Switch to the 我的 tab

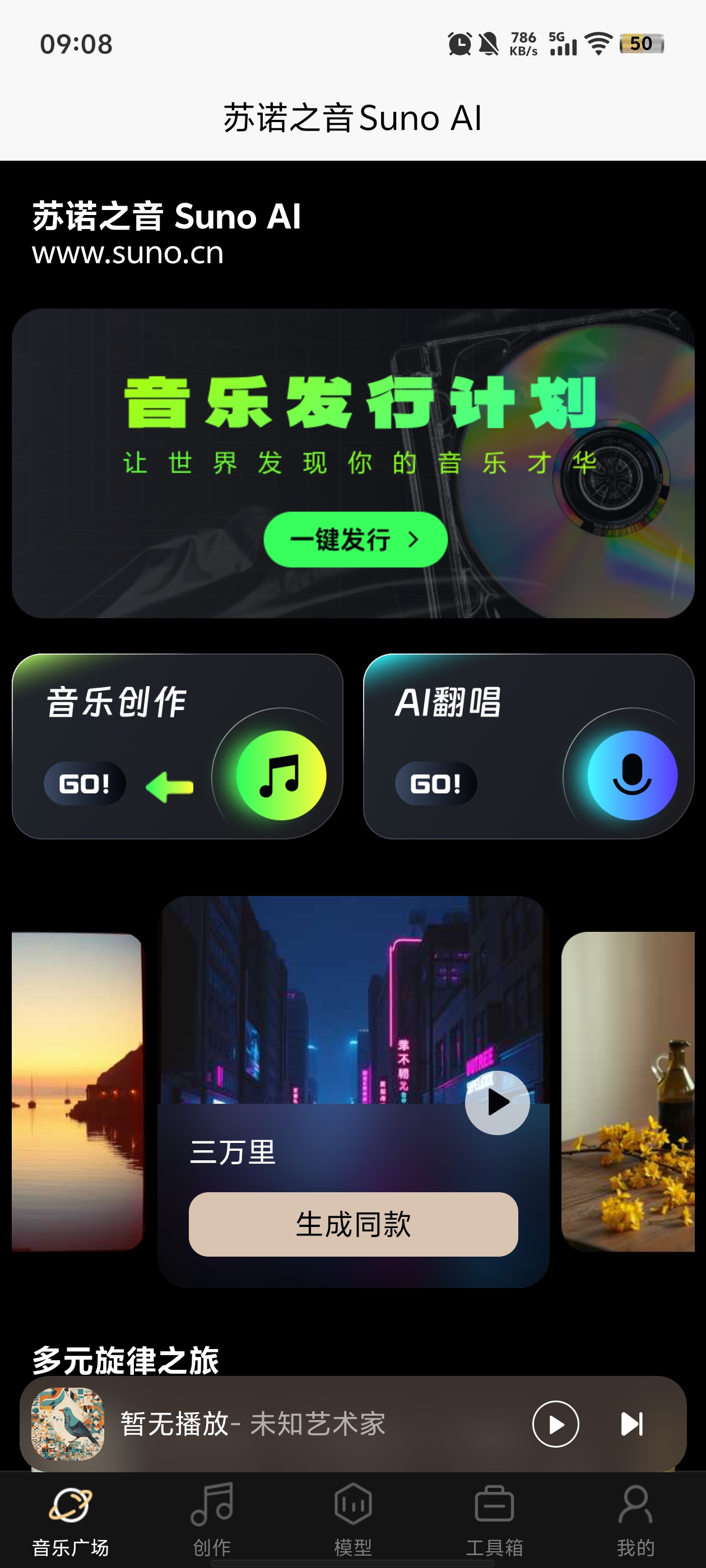[x=635, y=1519]
